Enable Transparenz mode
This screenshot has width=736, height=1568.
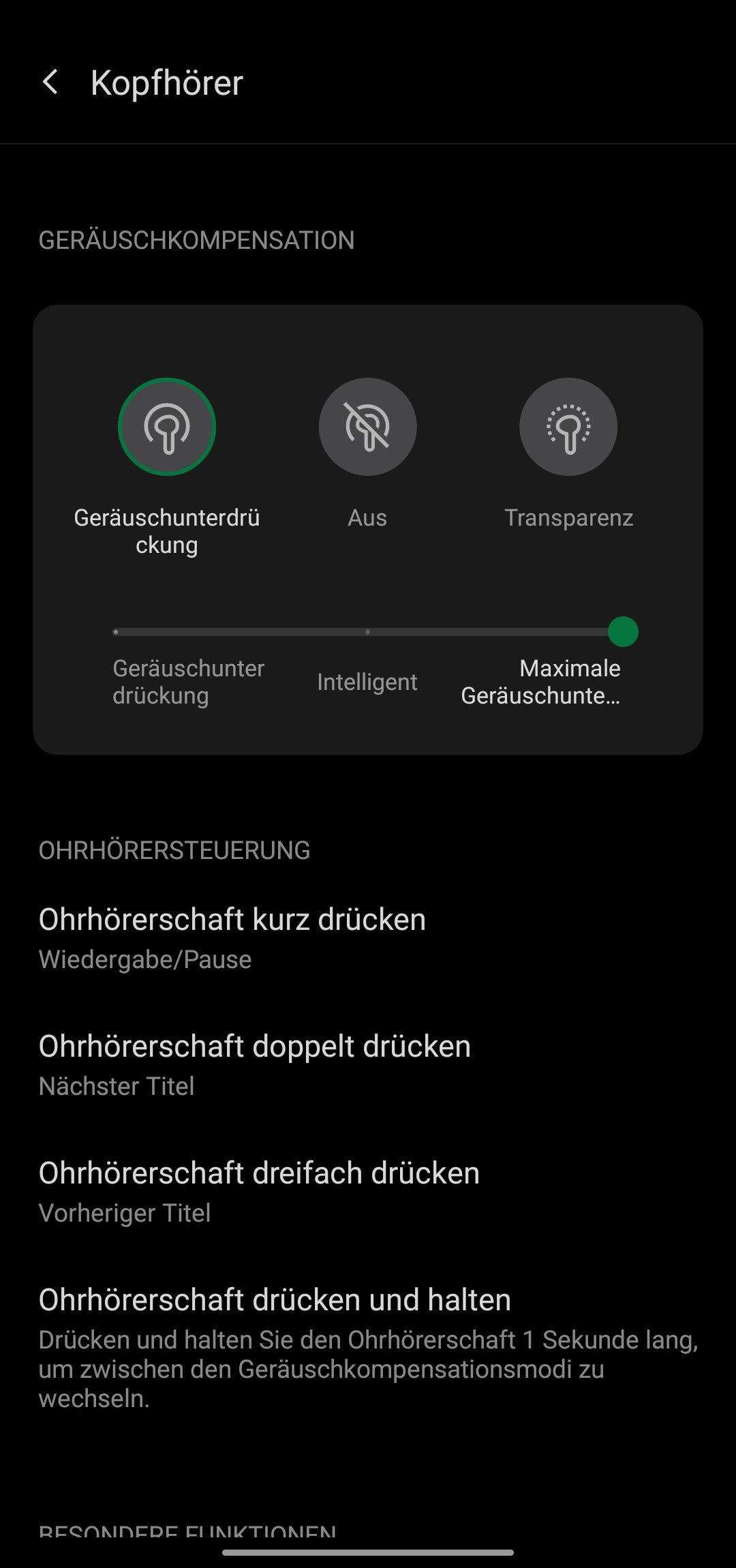(568, 427)
